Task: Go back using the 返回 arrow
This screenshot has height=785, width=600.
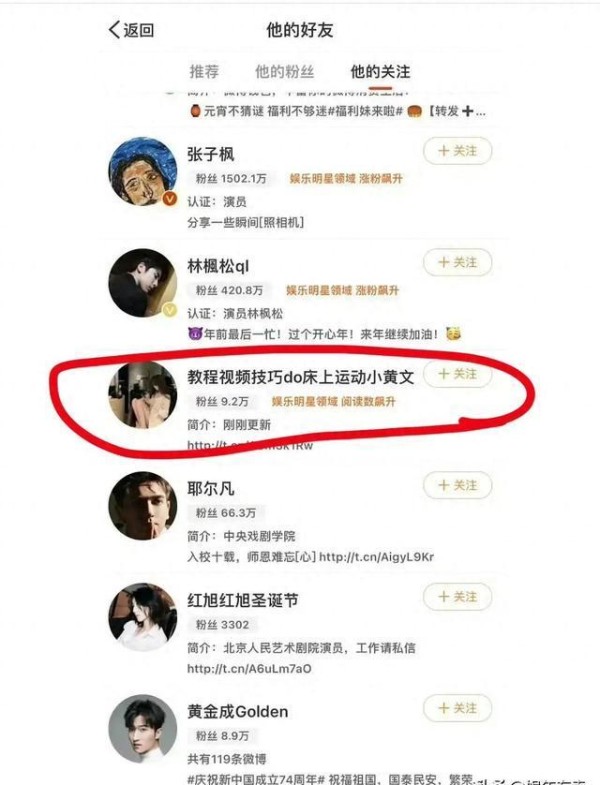Action: [x=131, y=30]
